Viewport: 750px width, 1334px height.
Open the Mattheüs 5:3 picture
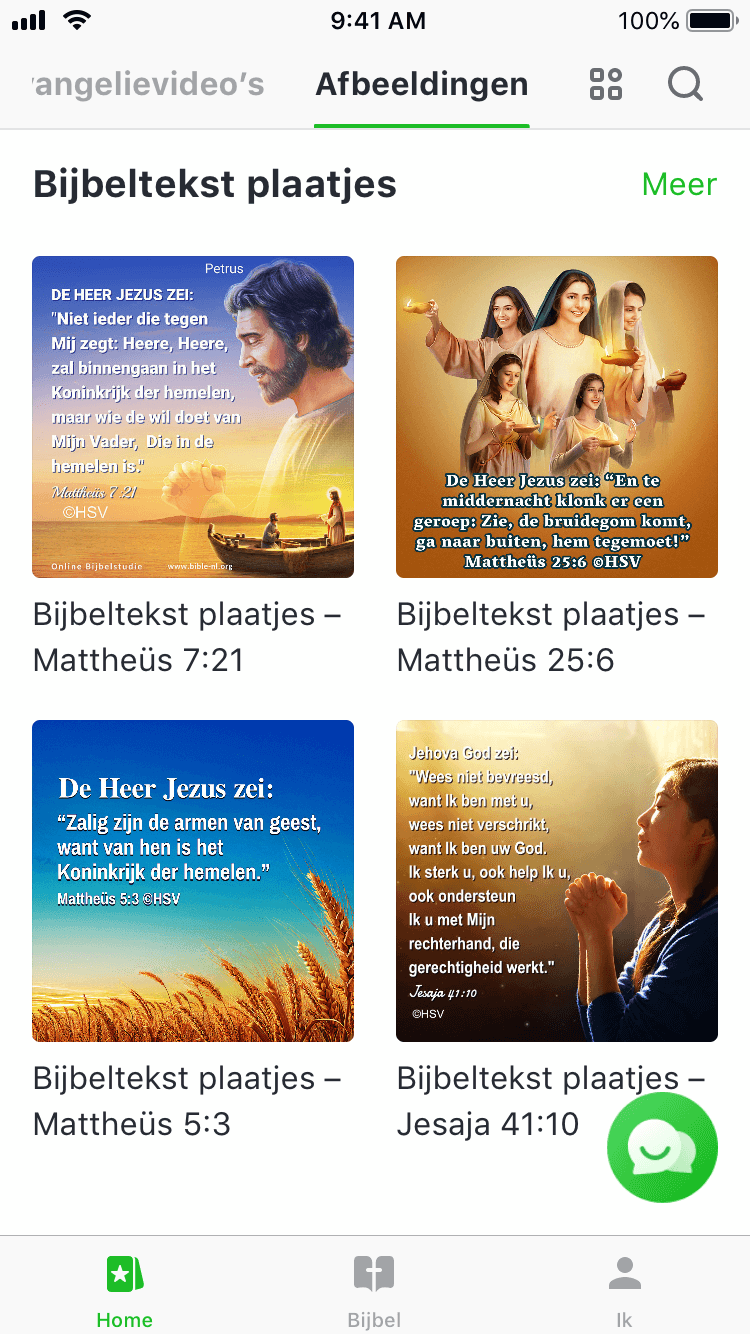[193, 881]
